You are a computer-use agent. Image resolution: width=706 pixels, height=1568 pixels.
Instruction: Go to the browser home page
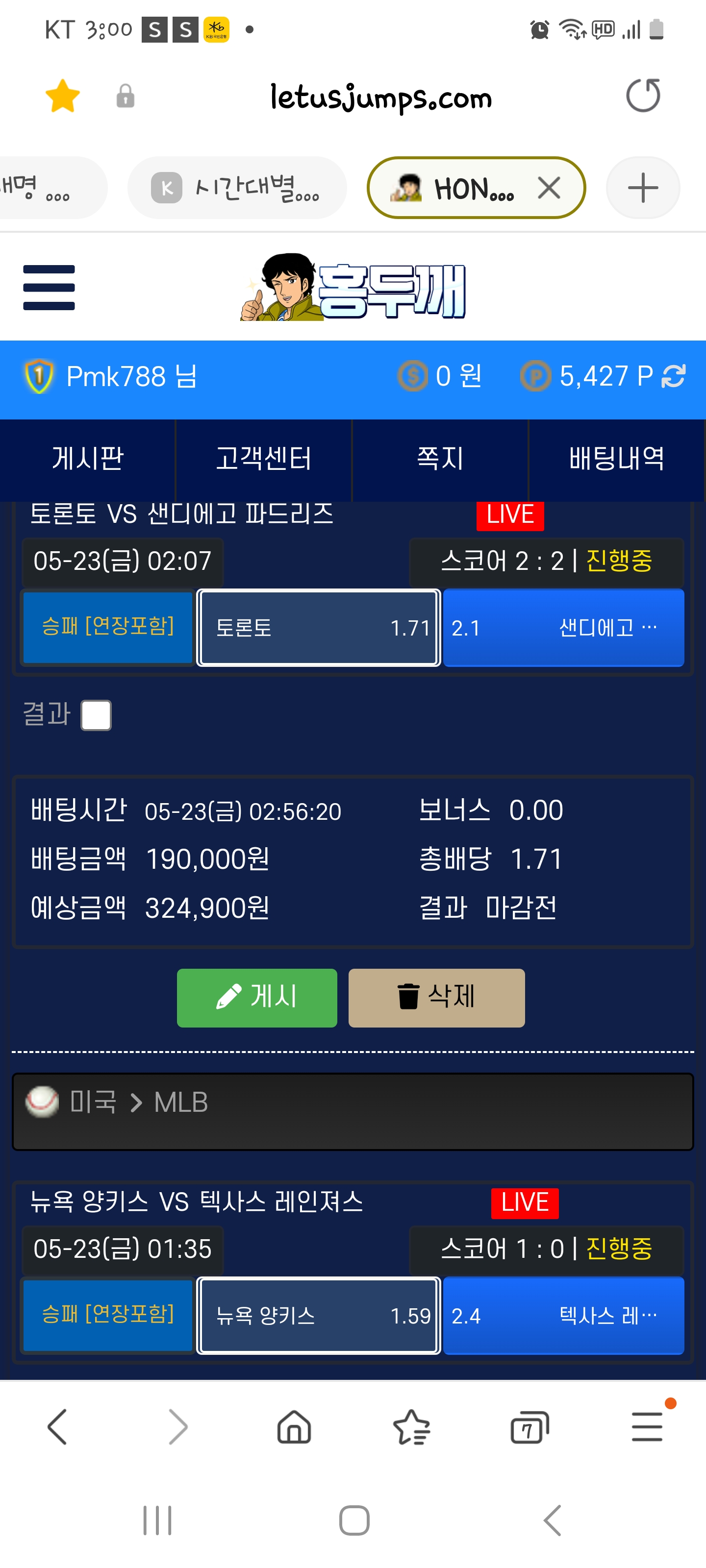coord(294,1427)
